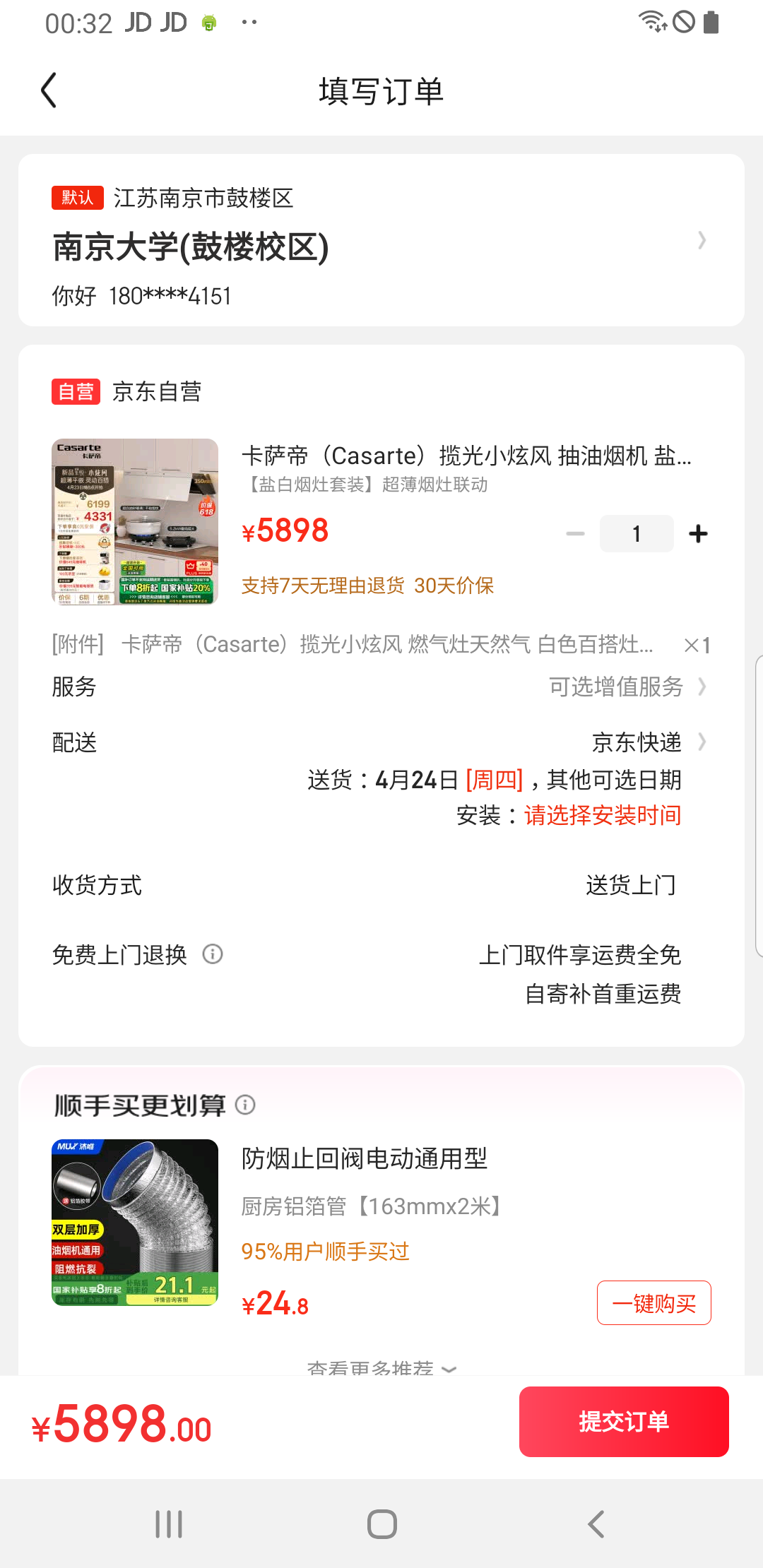Buy the 防烟止回阀 with 一键购买

(x=653, y=1302)
